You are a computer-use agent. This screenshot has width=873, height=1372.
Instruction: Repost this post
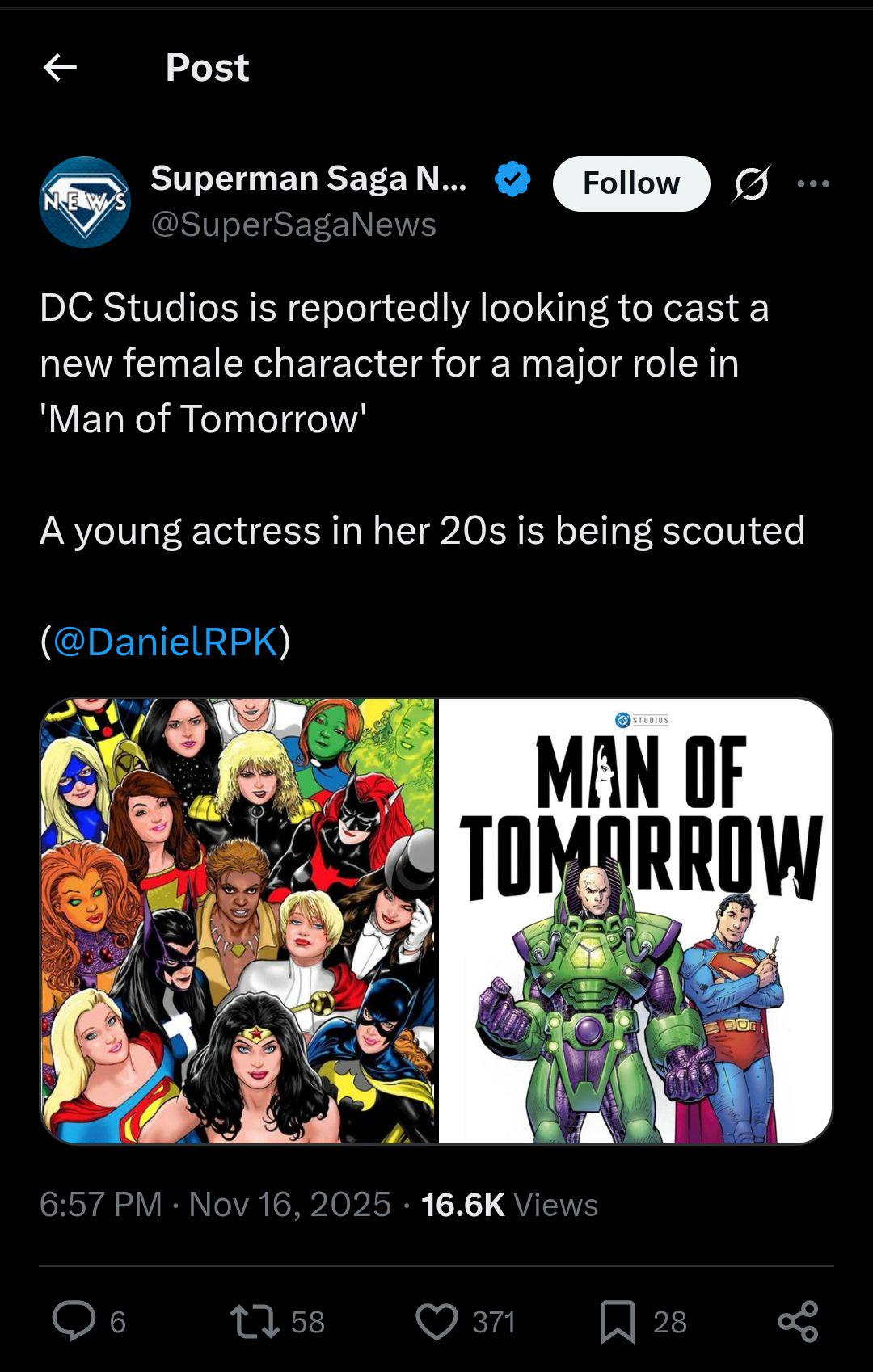(255, 1322)
